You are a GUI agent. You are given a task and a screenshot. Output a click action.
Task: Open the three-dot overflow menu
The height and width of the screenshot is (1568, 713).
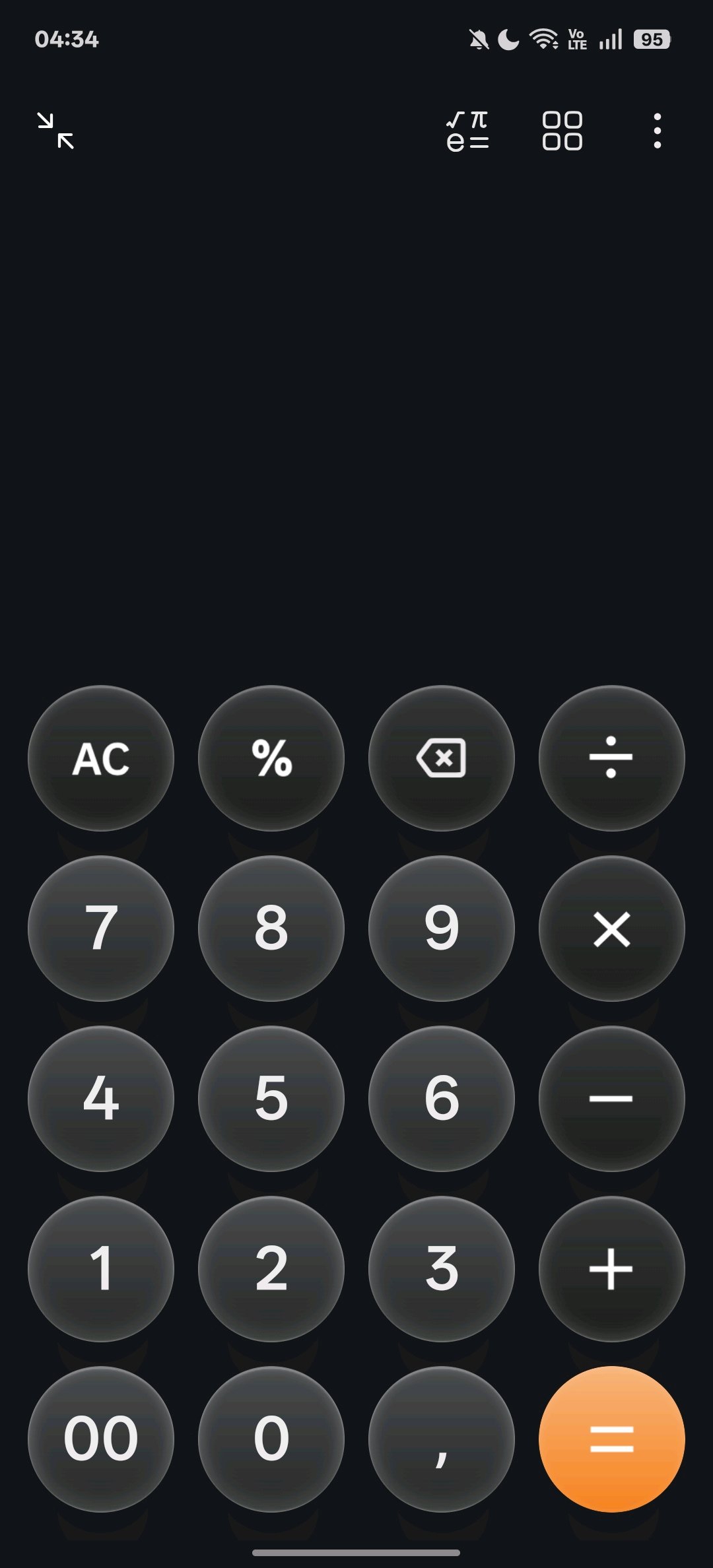657,131
